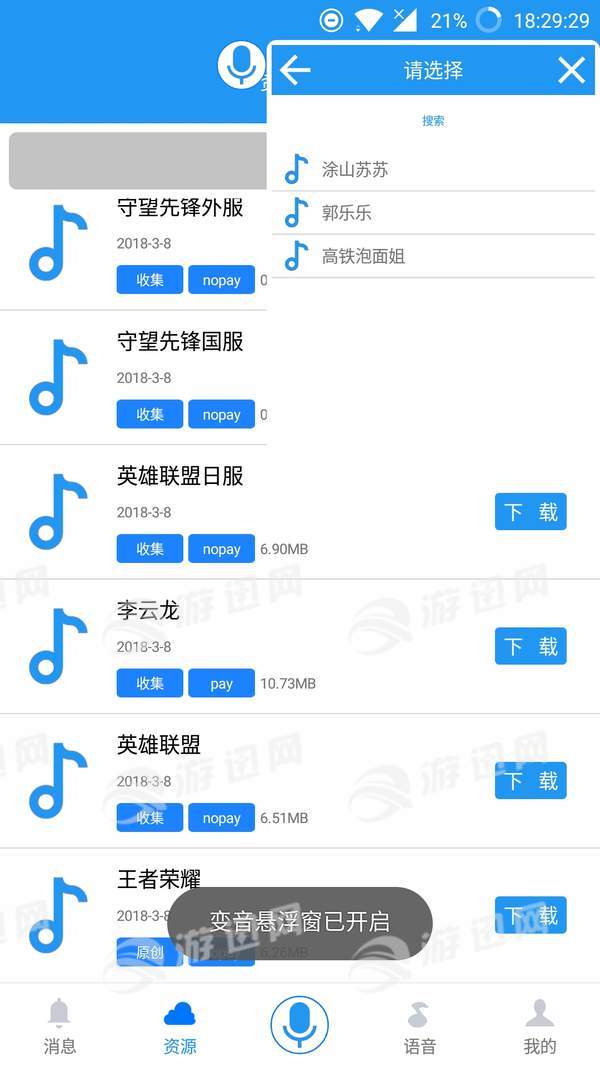Tap 收集 under 守望先锋国服
This screenshot has height=1067, width=600.
[x=150, y=414]
